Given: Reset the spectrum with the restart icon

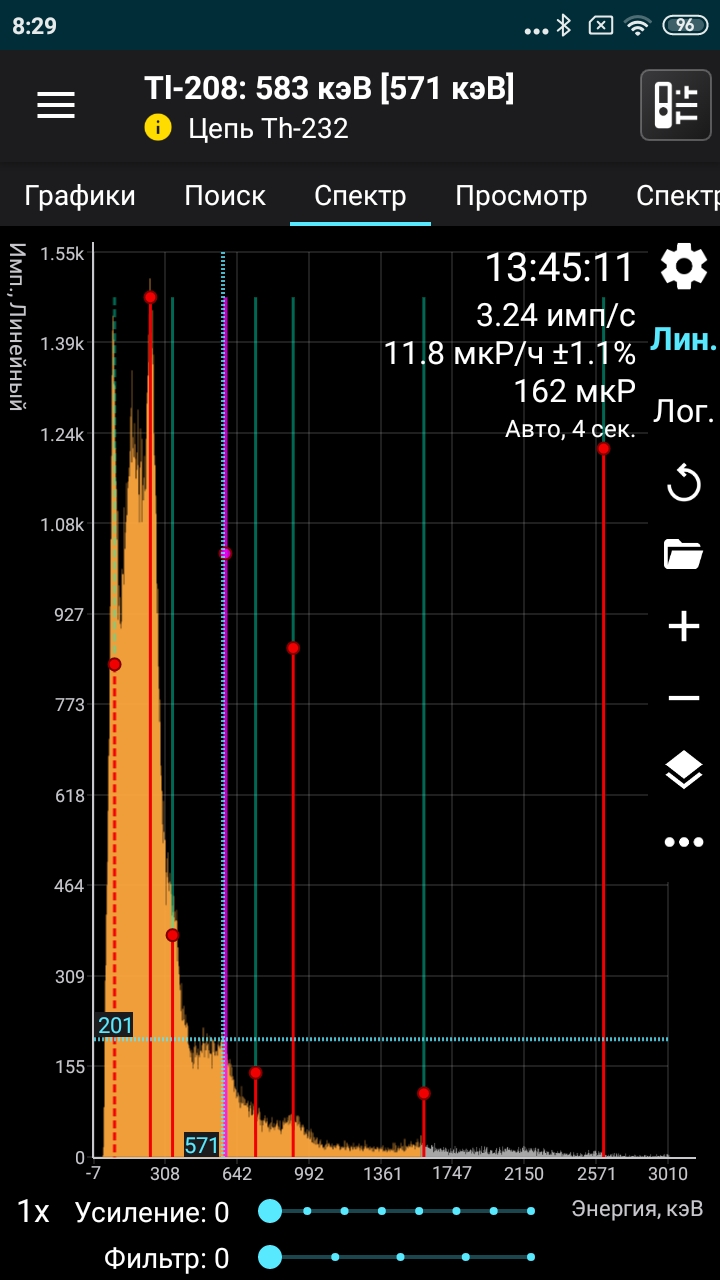Looking at the screenshot, I should [684, 484].
